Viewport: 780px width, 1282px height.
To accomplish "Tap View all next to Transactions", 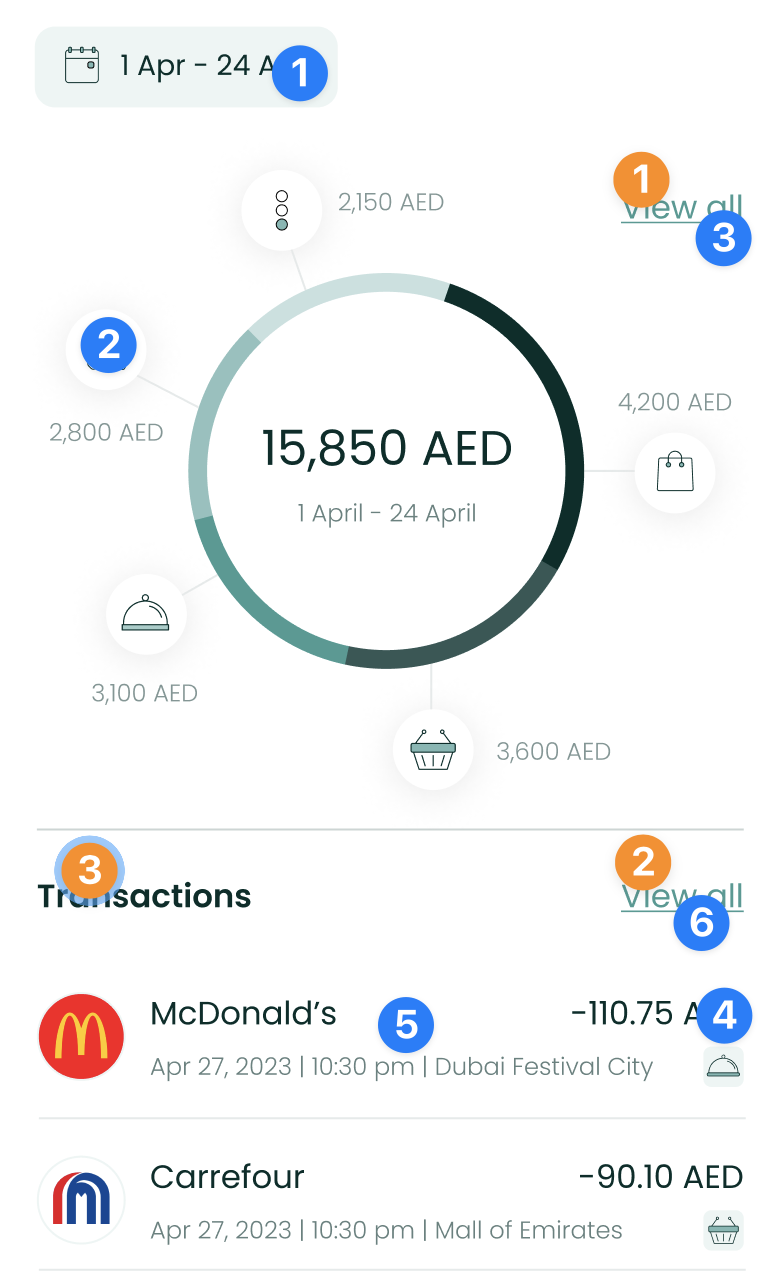I will [x=681, y=896].
